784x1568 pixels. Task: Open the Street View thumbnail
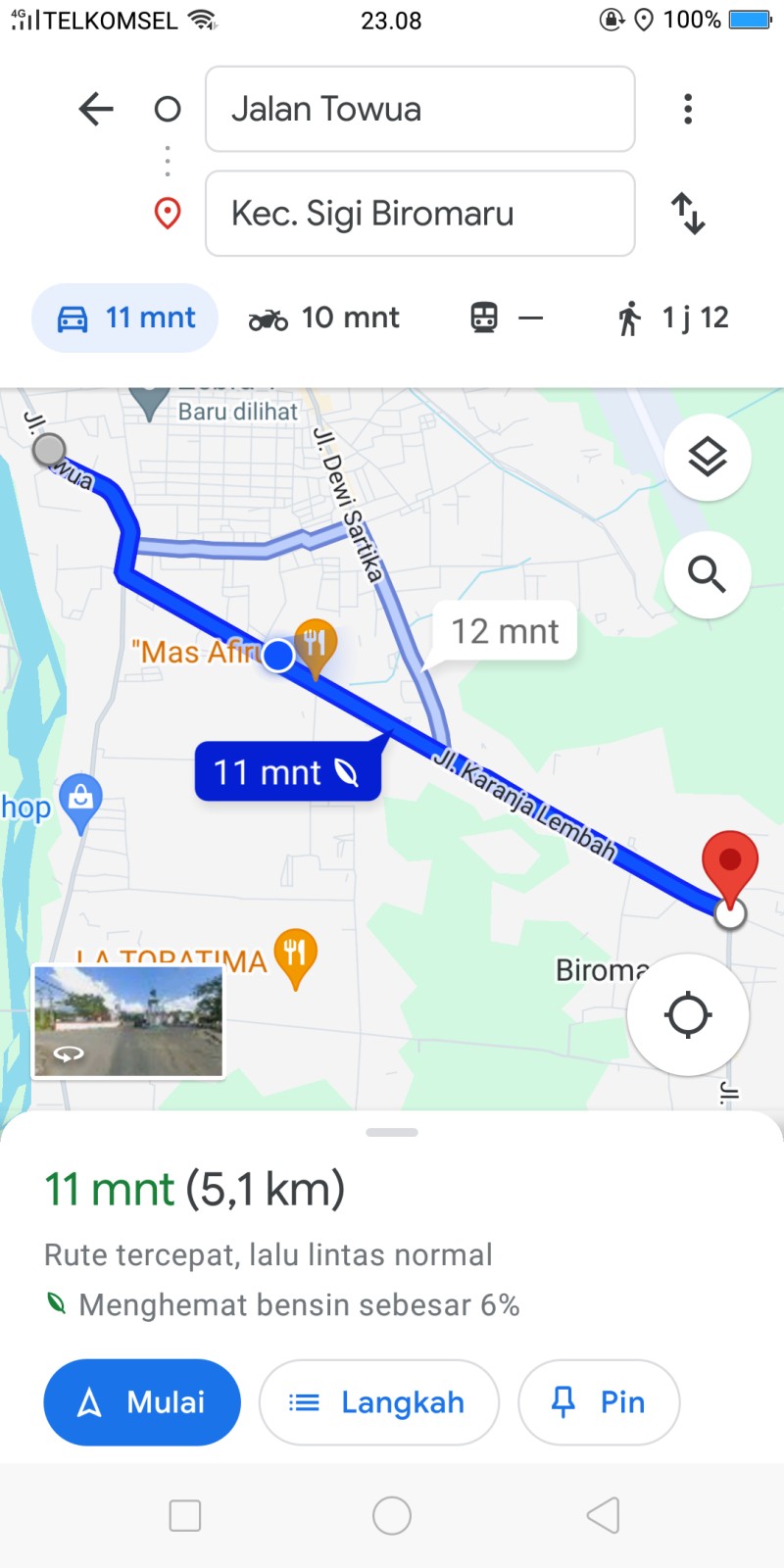click(128, 1021)
